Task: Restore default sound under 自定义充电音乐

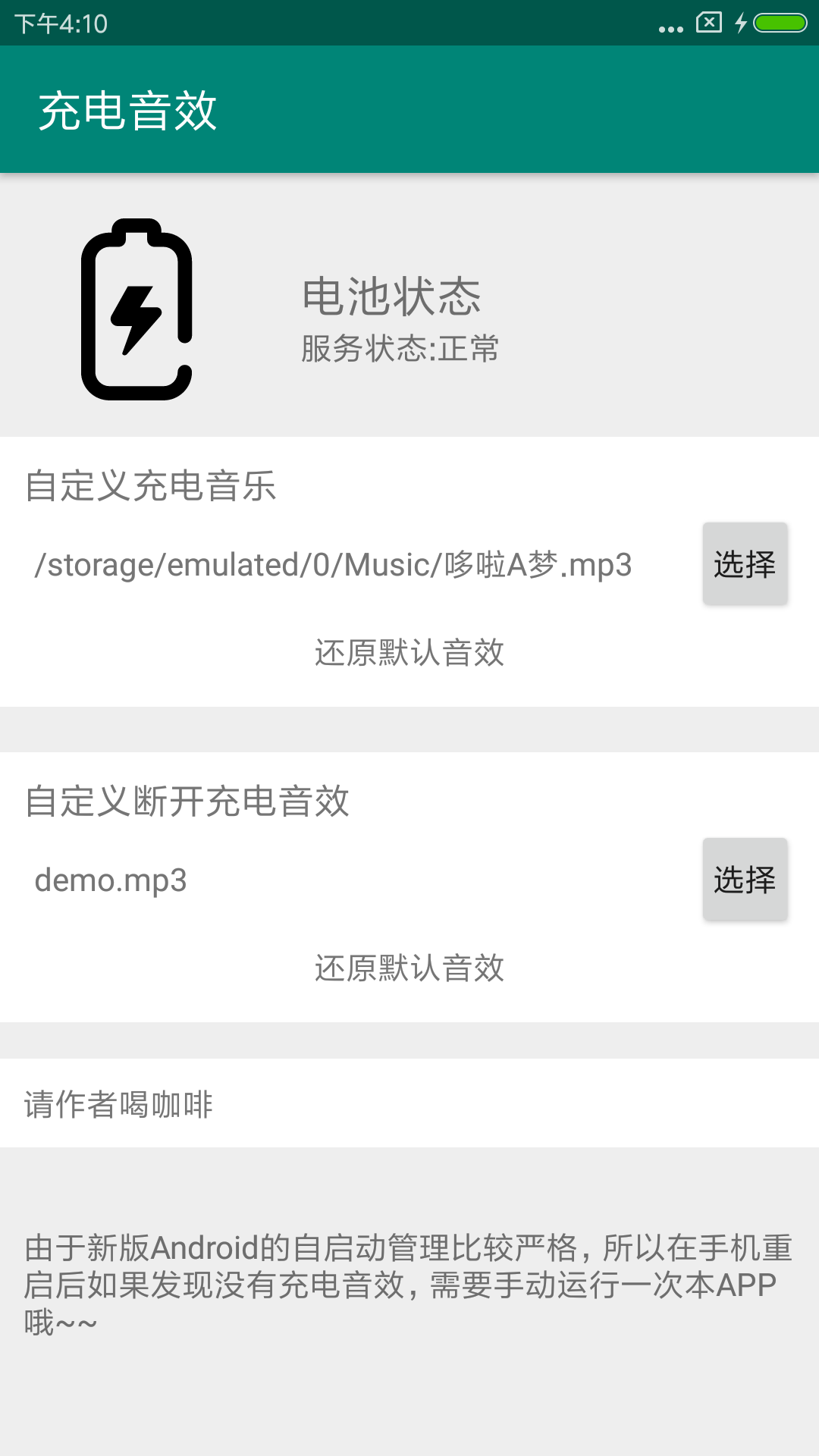Action: pyautogui.click(x=409, y=652)
